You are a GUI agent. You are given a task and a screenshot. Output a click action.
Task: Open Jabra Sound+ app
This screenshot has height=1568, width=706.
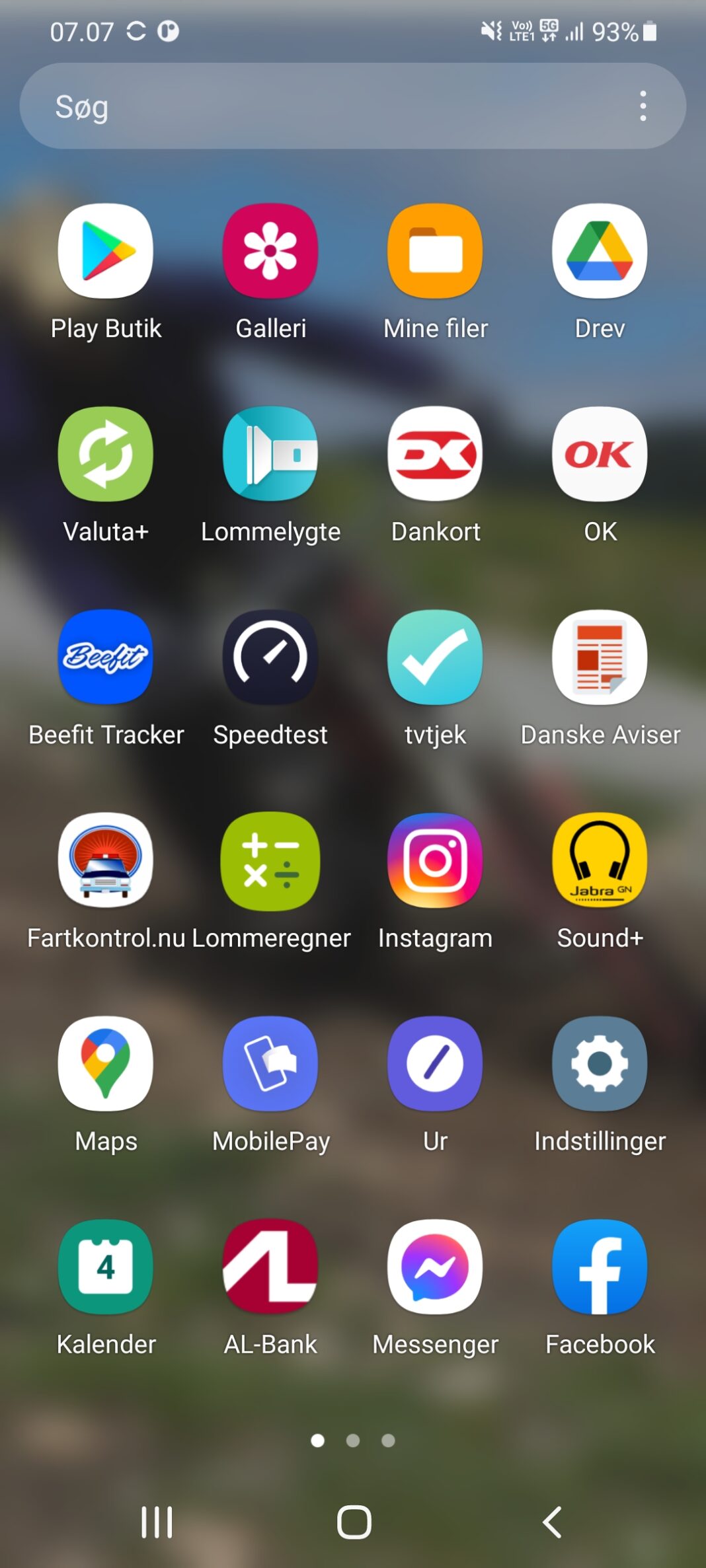click(x=600, y=860)
